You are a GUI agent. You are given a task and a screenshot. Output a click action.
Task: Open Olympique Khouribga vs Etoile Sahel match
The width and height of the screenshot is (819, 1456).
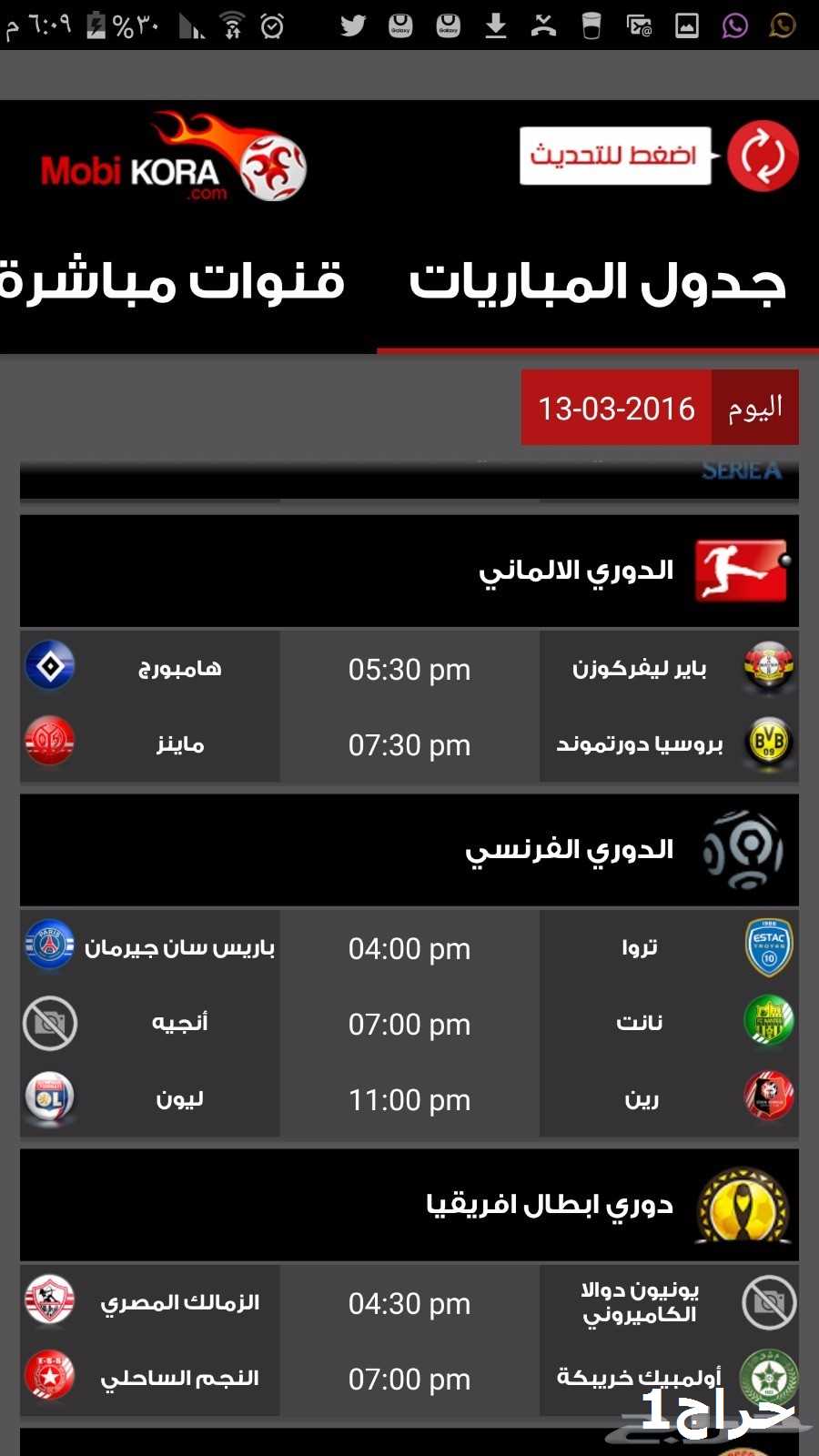[x=409, y=1379]
